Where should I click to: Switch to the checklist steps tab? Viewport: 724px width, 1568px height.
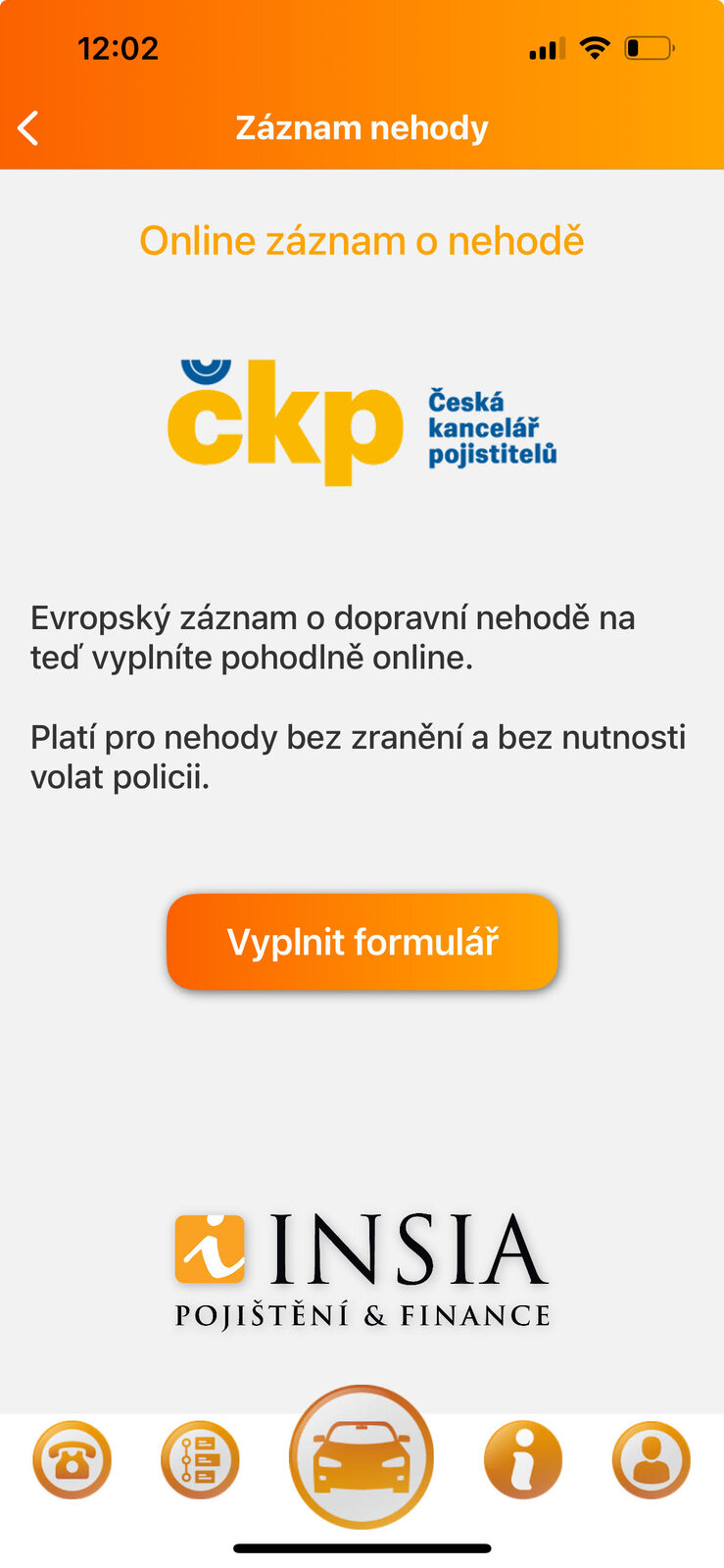point(200,1459)
